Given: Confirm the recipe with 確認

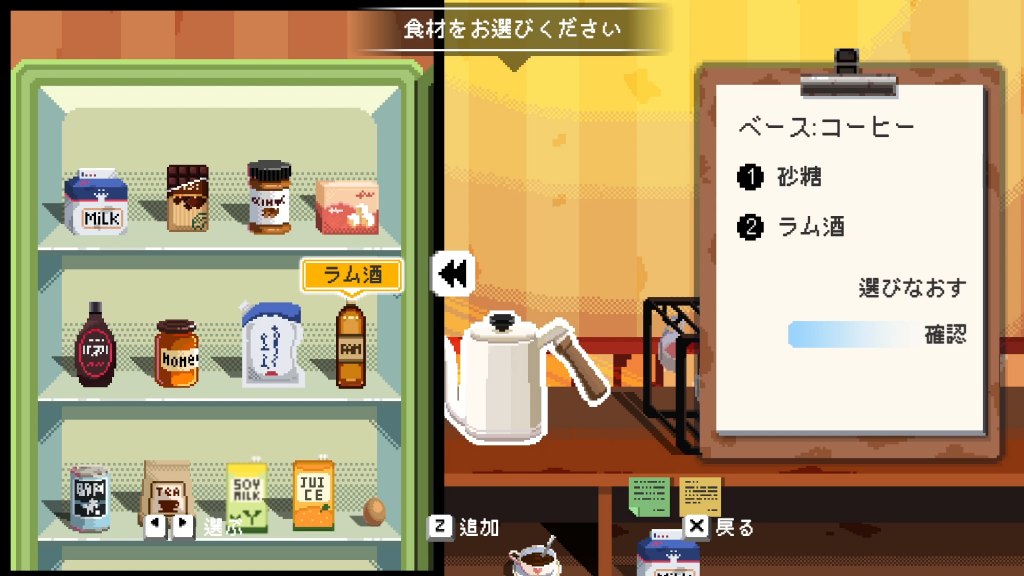Looking at the screenshot, I should 945,334.
